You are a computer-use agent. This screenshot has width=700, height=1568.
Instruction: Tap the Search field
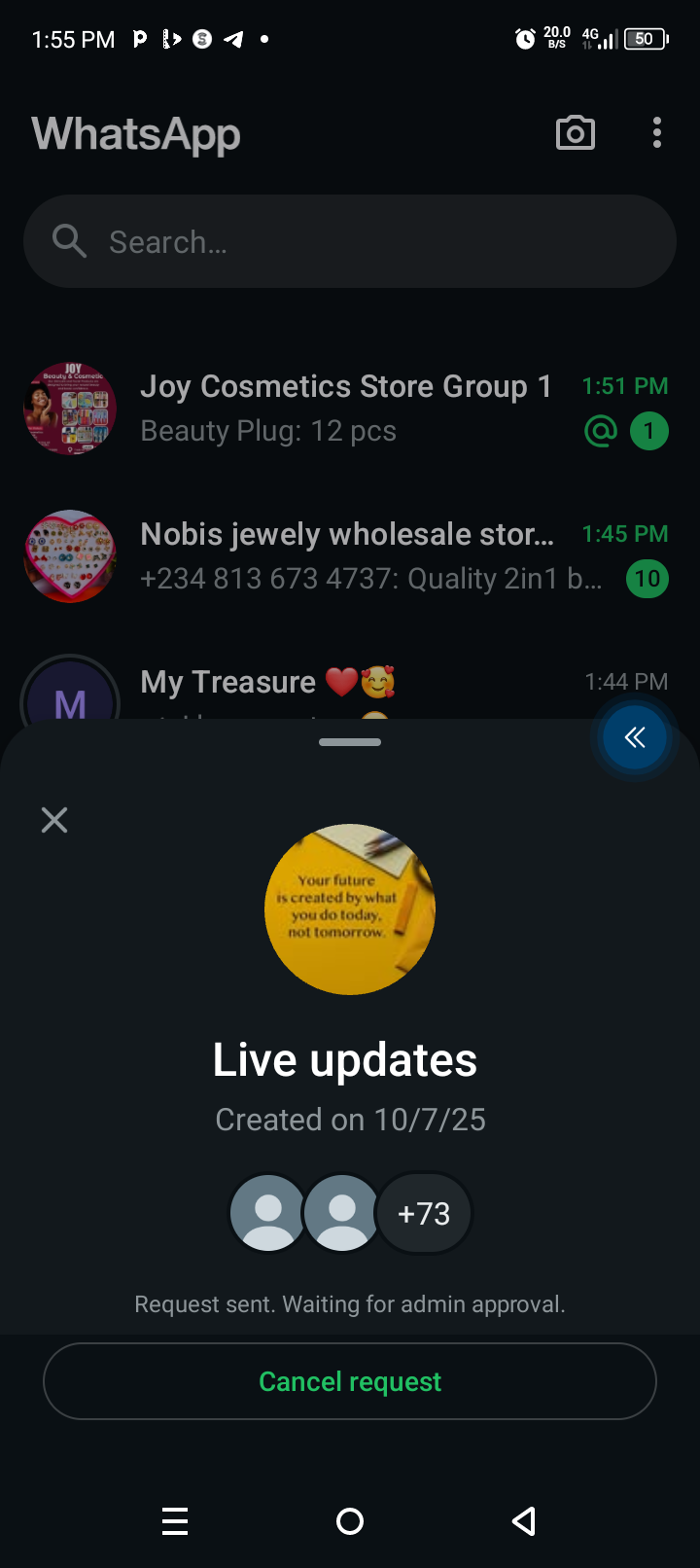(350, 241)
